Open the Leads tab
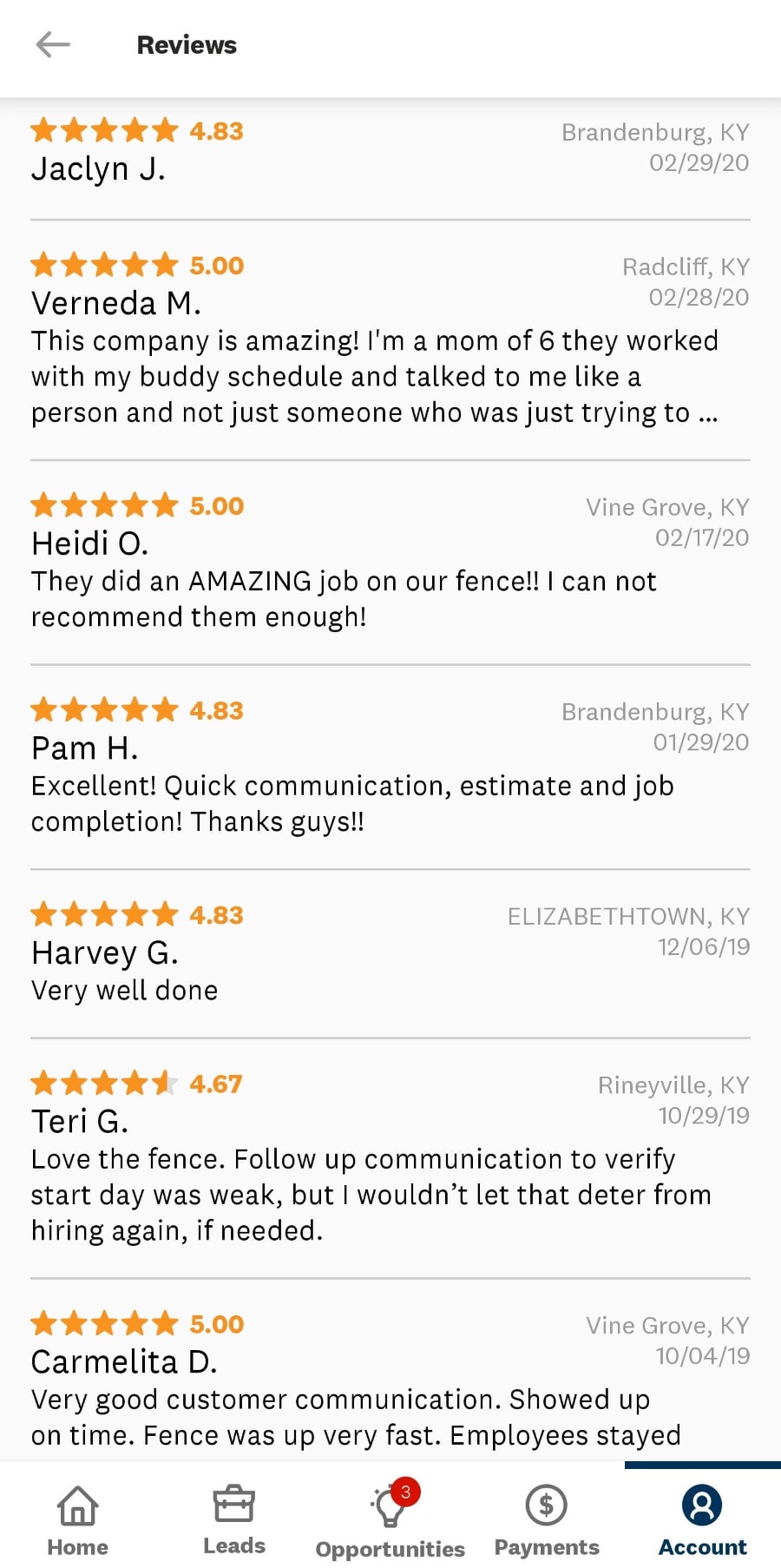The width and height of the screenshot is (781, 1568). click(233, 1519)
